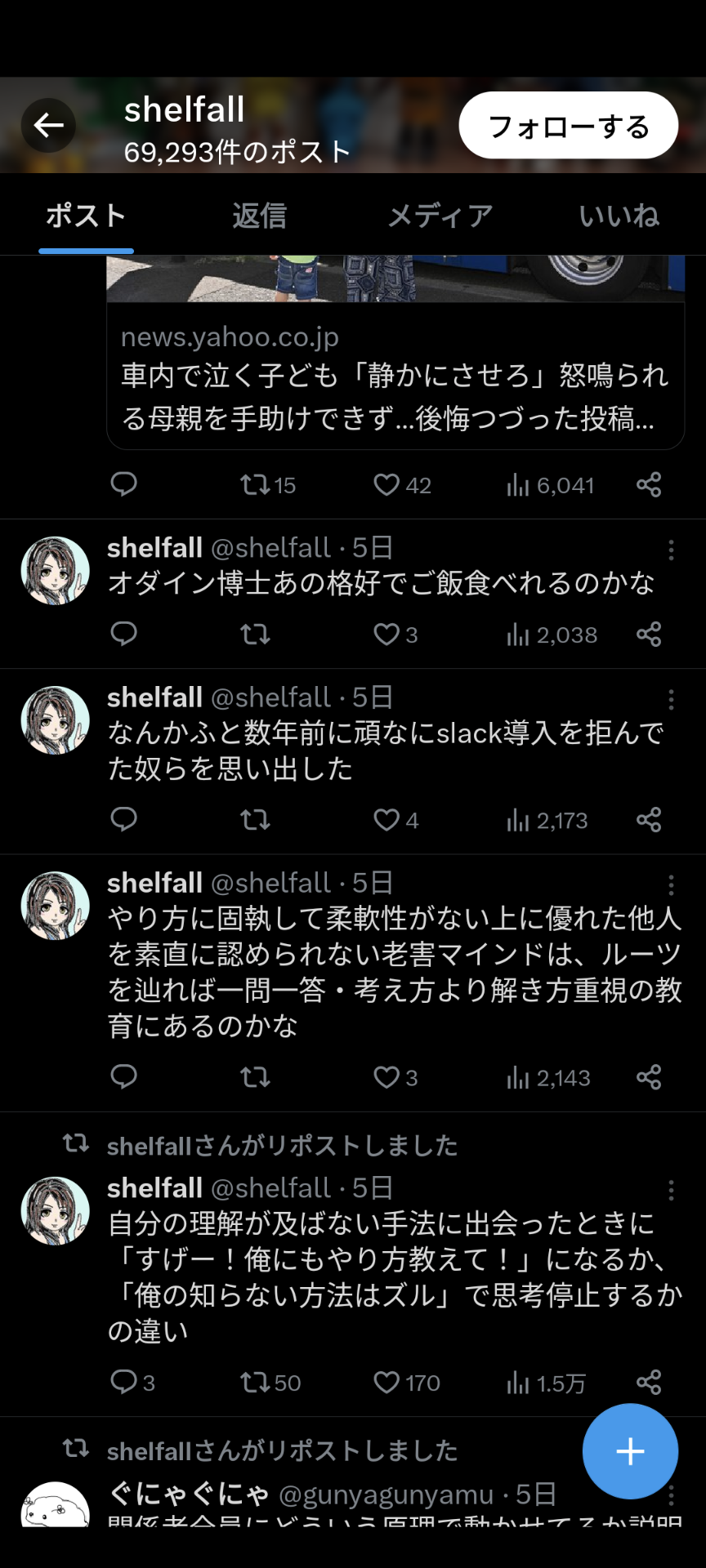Open replies on the post with 3 comments

(132, 1383)
